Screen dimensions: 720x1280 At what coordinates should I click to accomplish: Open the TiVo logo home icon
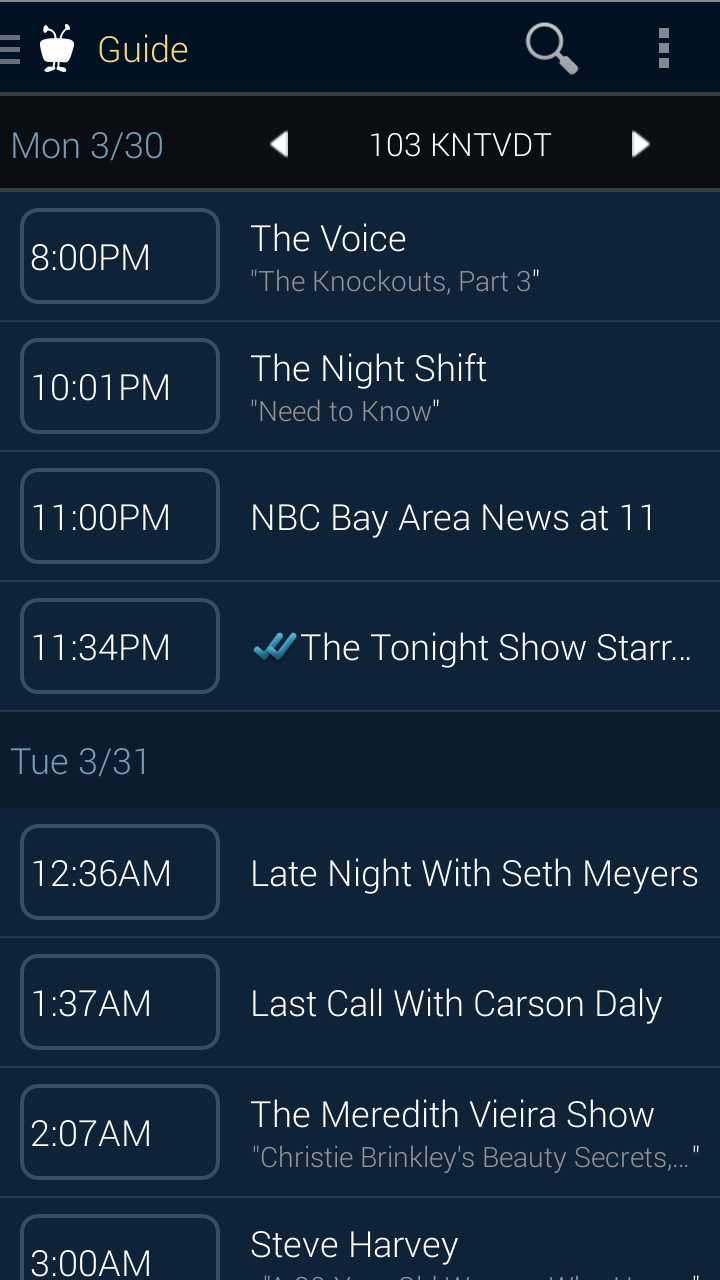coord(55,47)
